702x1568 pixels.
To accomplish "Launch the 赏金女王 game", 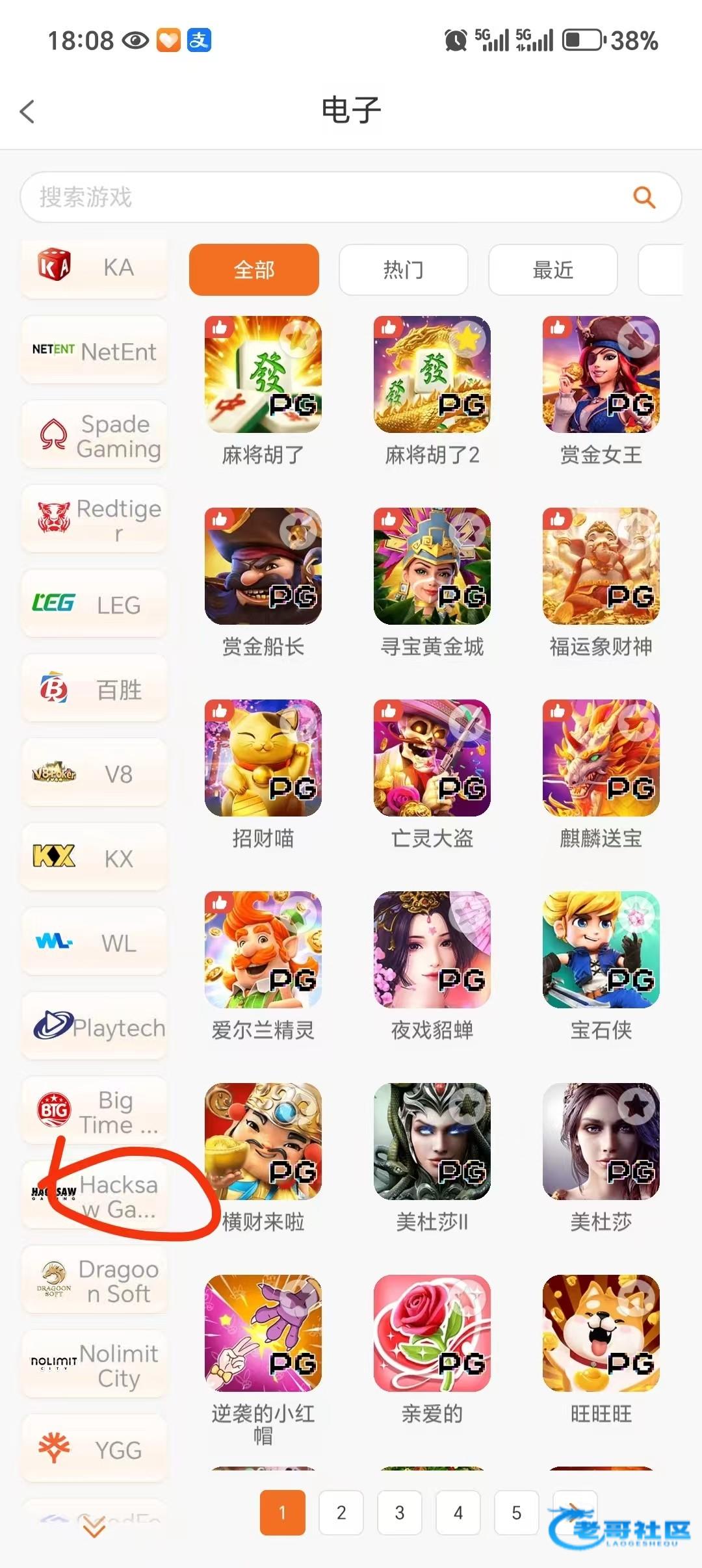I will [x=601, y=374].
